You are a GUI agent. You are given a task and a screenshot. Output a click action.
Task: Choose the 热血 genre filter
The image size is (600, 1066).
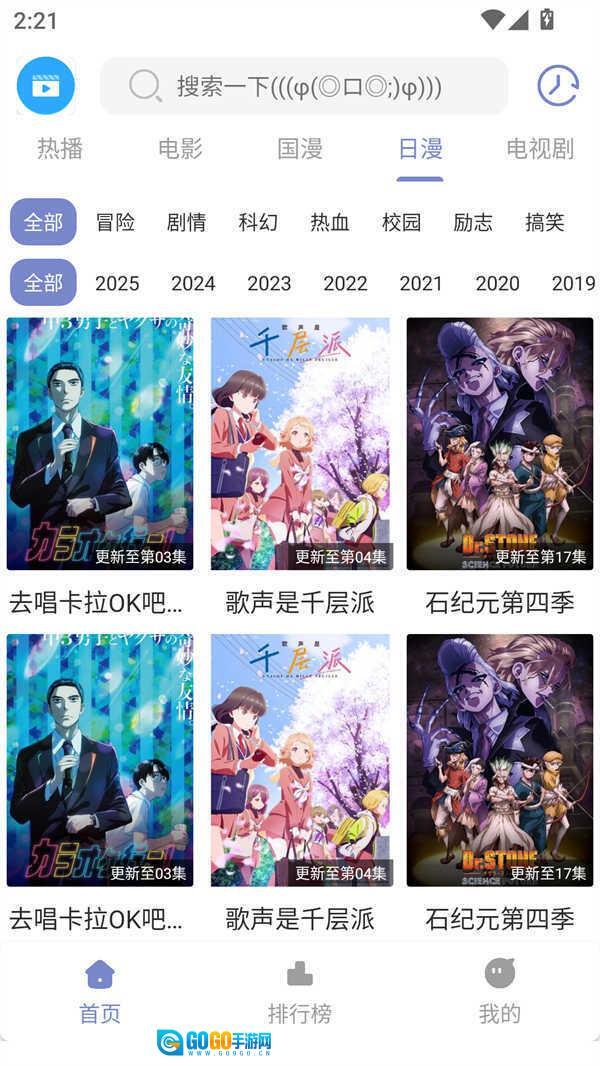tap(330, 222)
